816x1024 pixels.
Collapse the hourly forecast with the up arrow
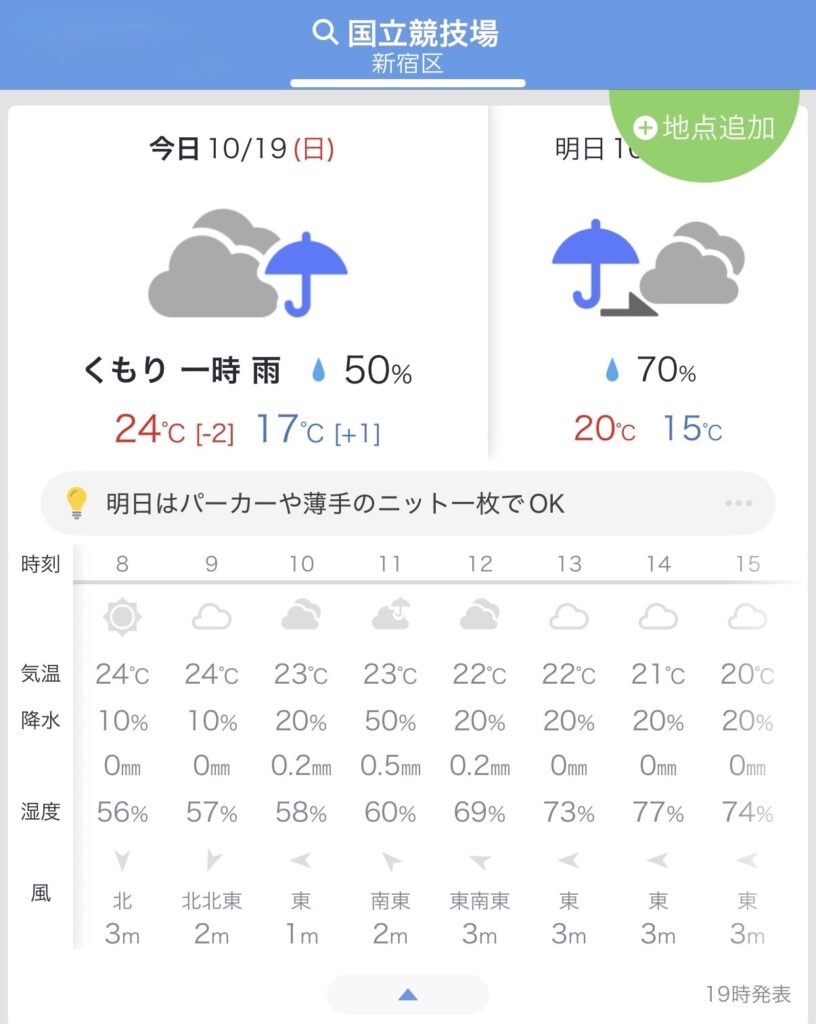[407, 994]
